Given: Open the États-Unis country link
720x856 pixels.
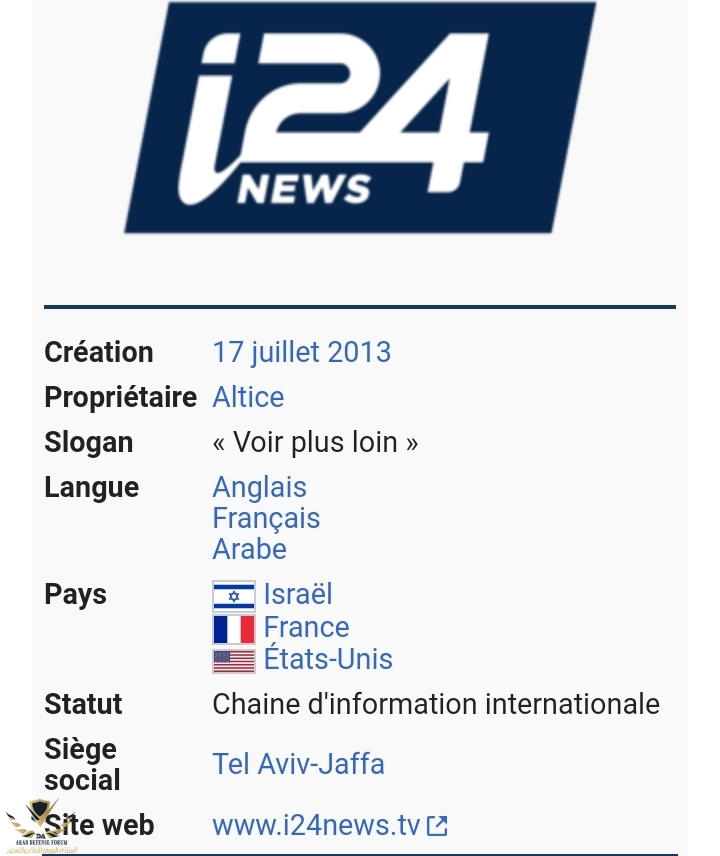Looking at the screenshot, I should 327,660.
